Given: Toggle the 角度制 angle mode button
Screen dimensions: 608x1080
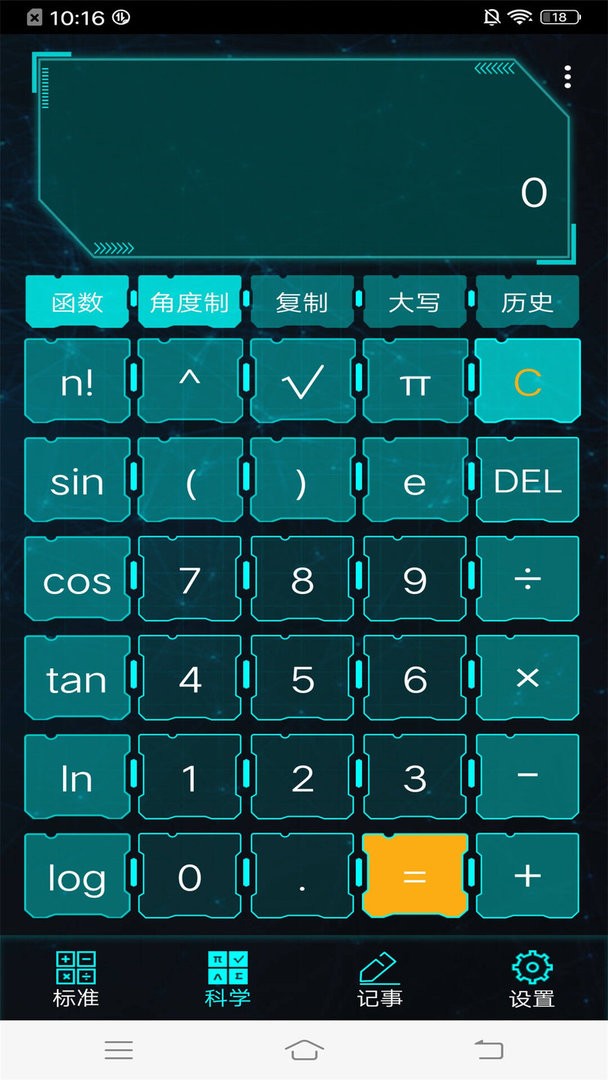Looking at the screenshot, I should [189, 302].
